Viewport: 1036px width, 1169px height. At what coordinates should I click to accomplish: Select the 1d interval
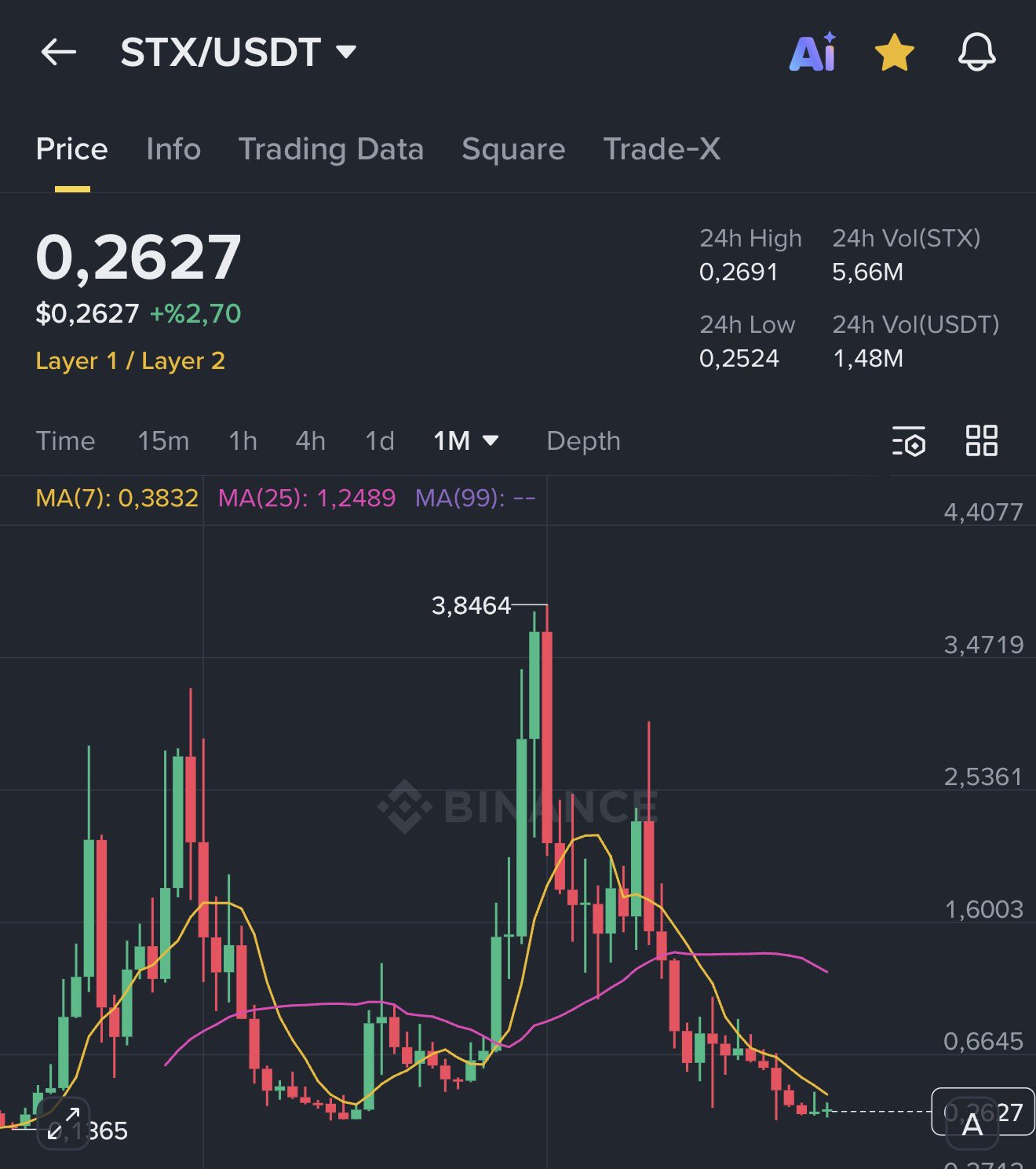point(380,441)
